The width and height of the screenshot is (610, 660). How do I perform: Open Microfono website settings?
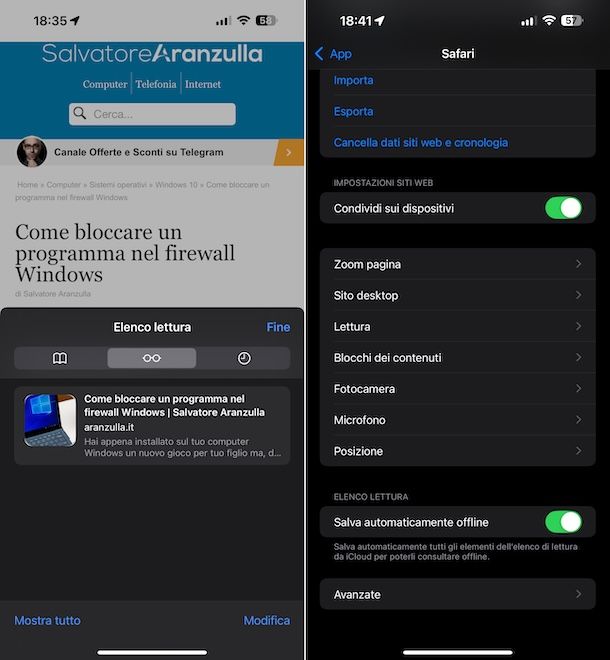[457, 420]
